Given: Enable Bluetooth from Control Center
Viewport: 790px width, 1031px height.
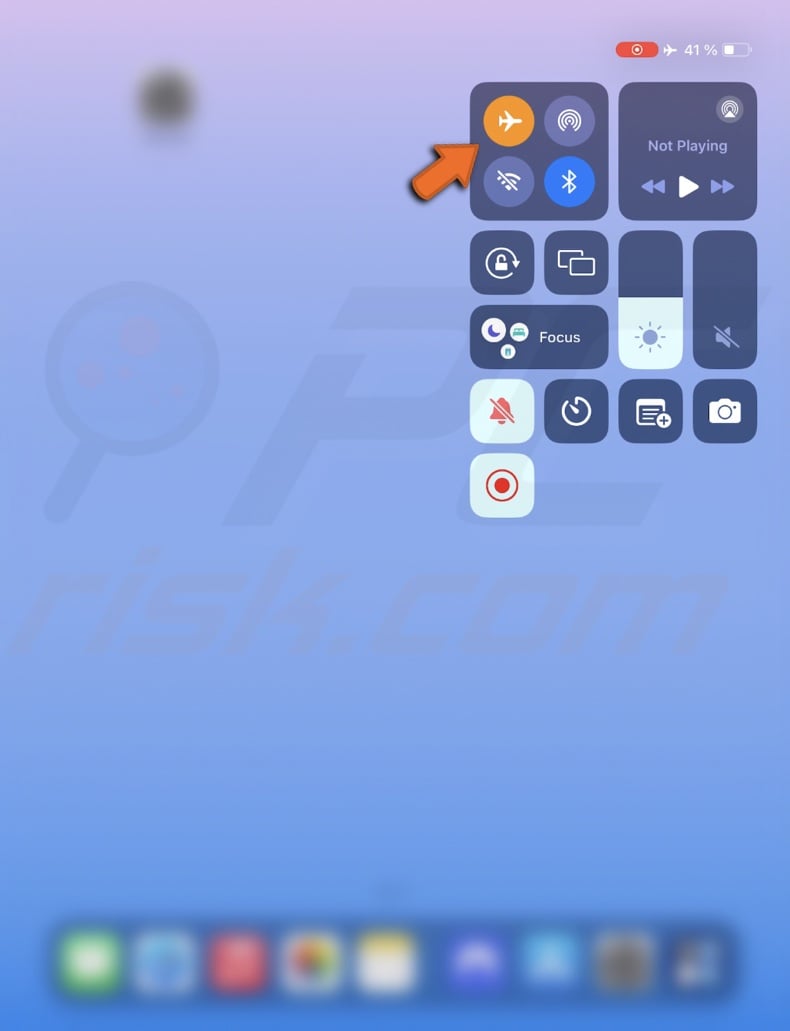Looking at the screenshot, I should [570, 181].
